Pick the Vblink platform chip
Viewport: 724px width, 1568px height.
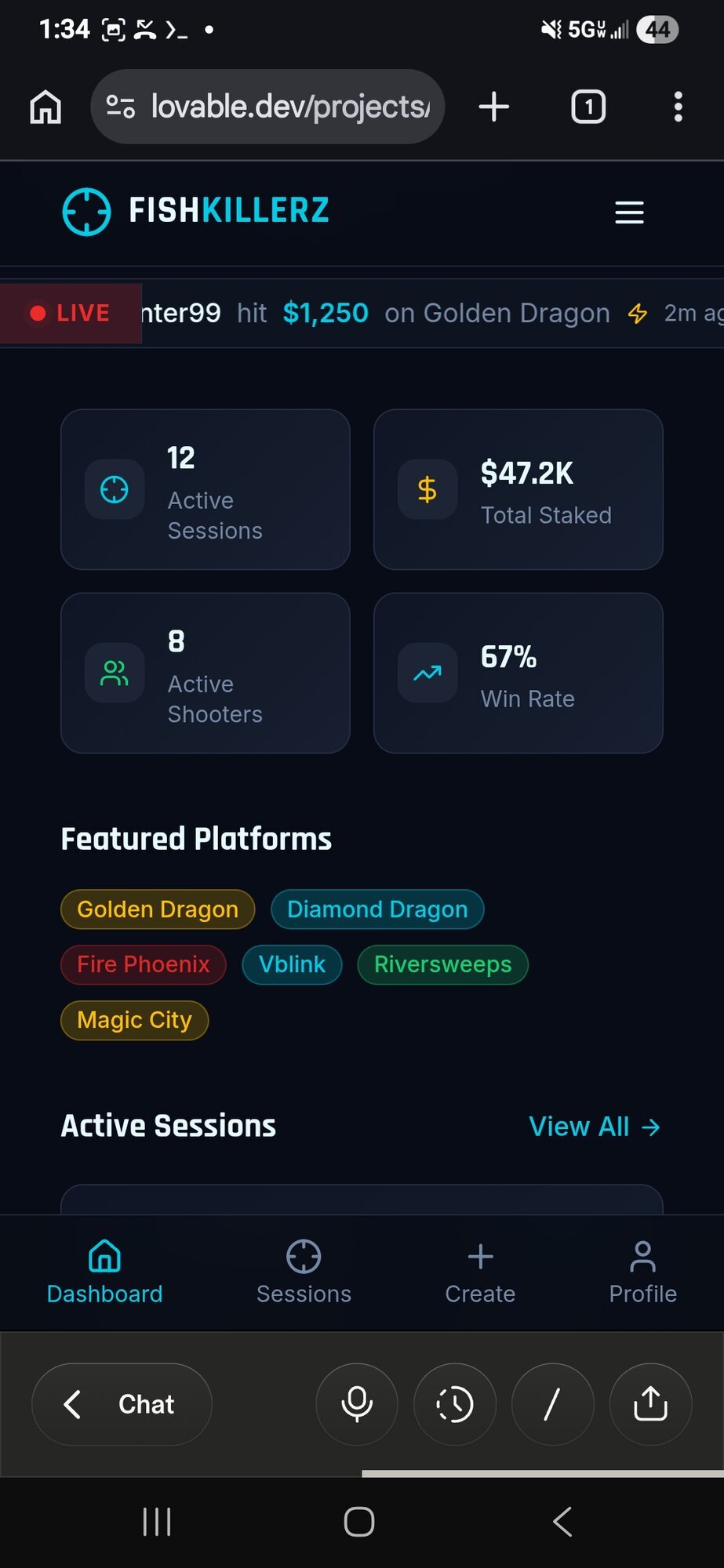pos(292,964)
